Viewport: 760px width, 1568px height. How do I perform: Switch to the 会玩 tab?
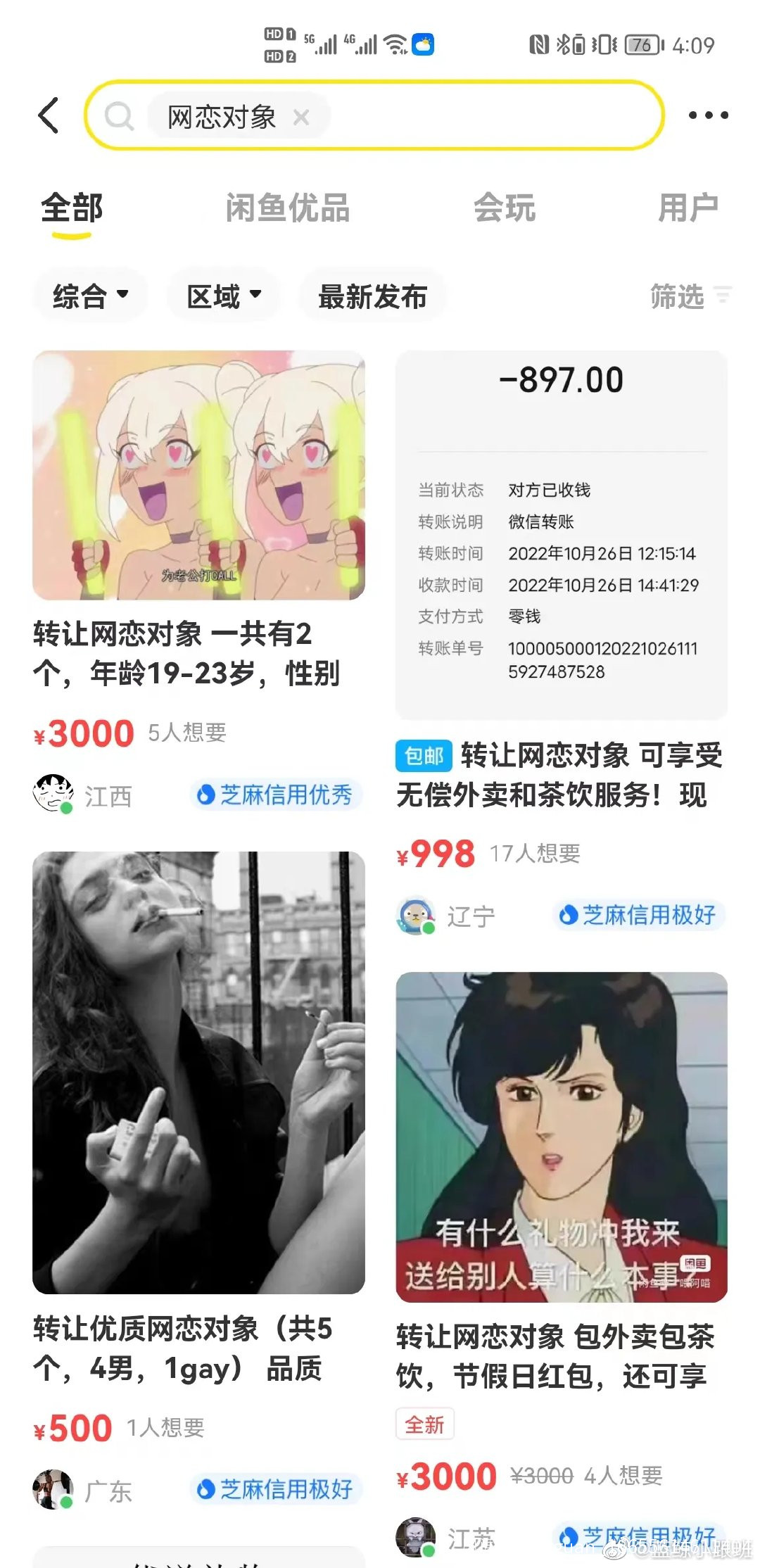504,208
